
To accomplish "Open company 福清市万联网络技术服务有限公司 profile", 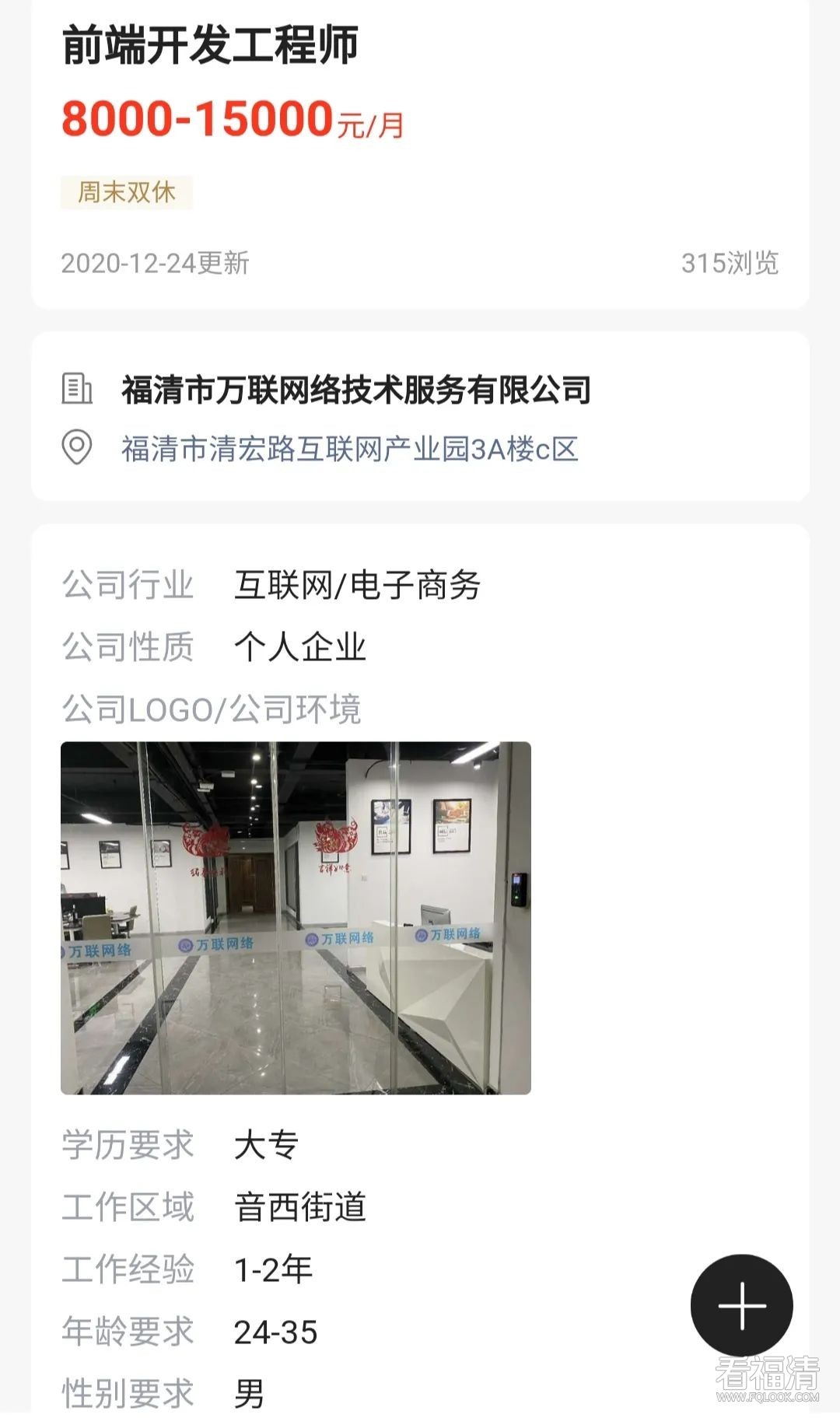I will [x=356, y=390].
